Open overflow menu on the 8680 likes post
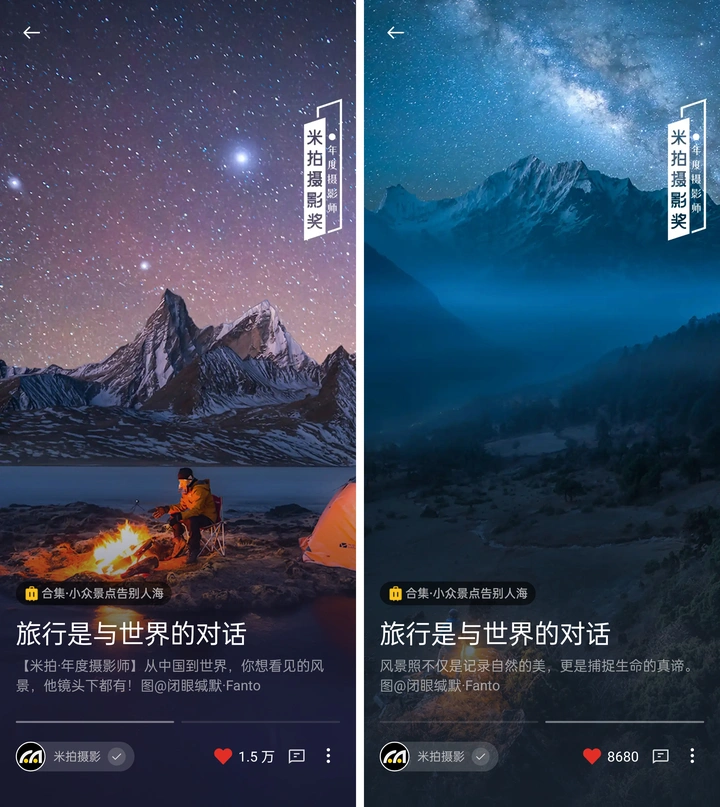This screenshot has width=720, height=807. [692, 756]
